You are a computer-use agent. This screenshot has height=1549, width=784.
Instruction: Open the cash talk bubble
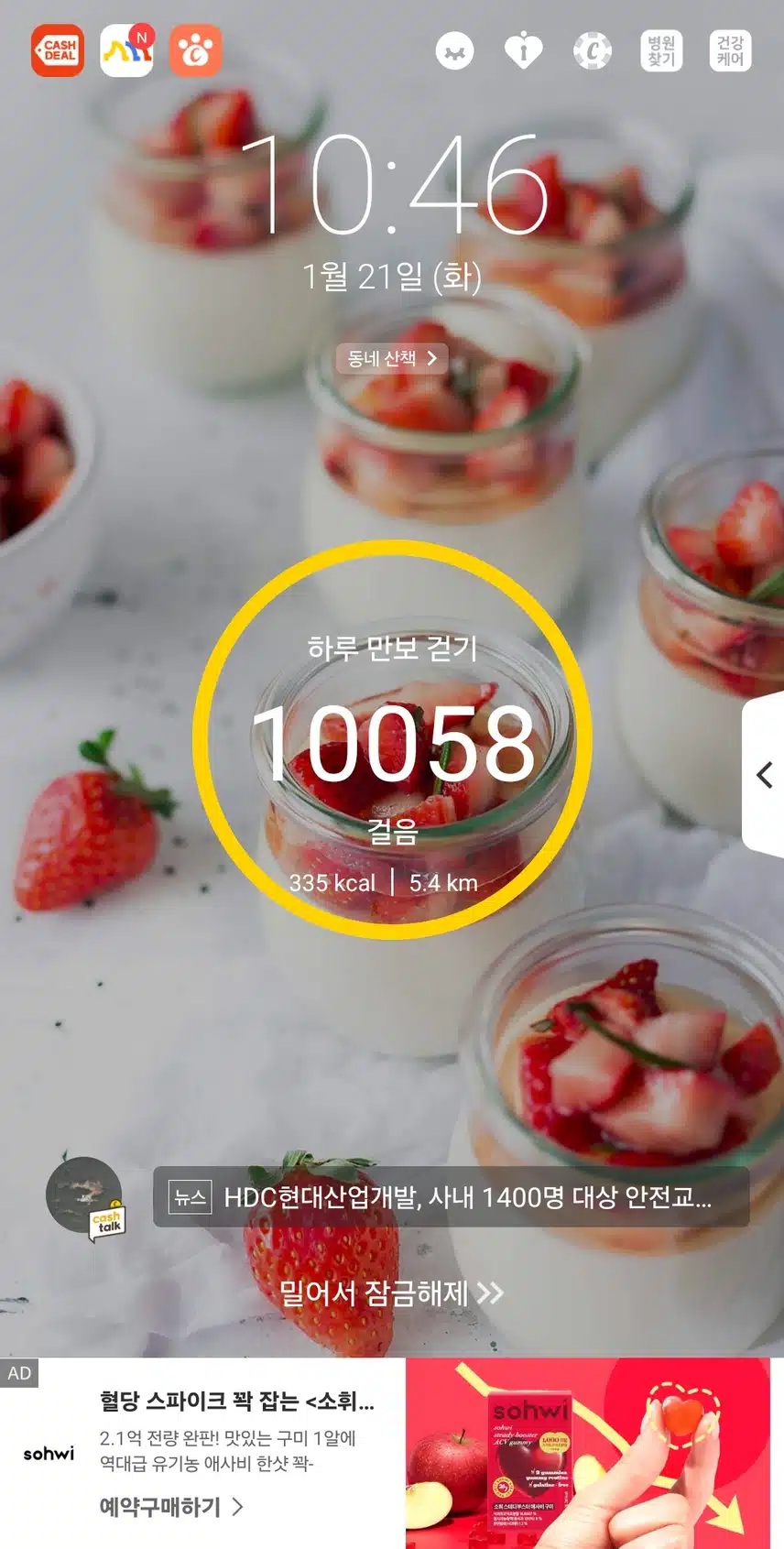pyautogui.click(x=86, y=1198)
